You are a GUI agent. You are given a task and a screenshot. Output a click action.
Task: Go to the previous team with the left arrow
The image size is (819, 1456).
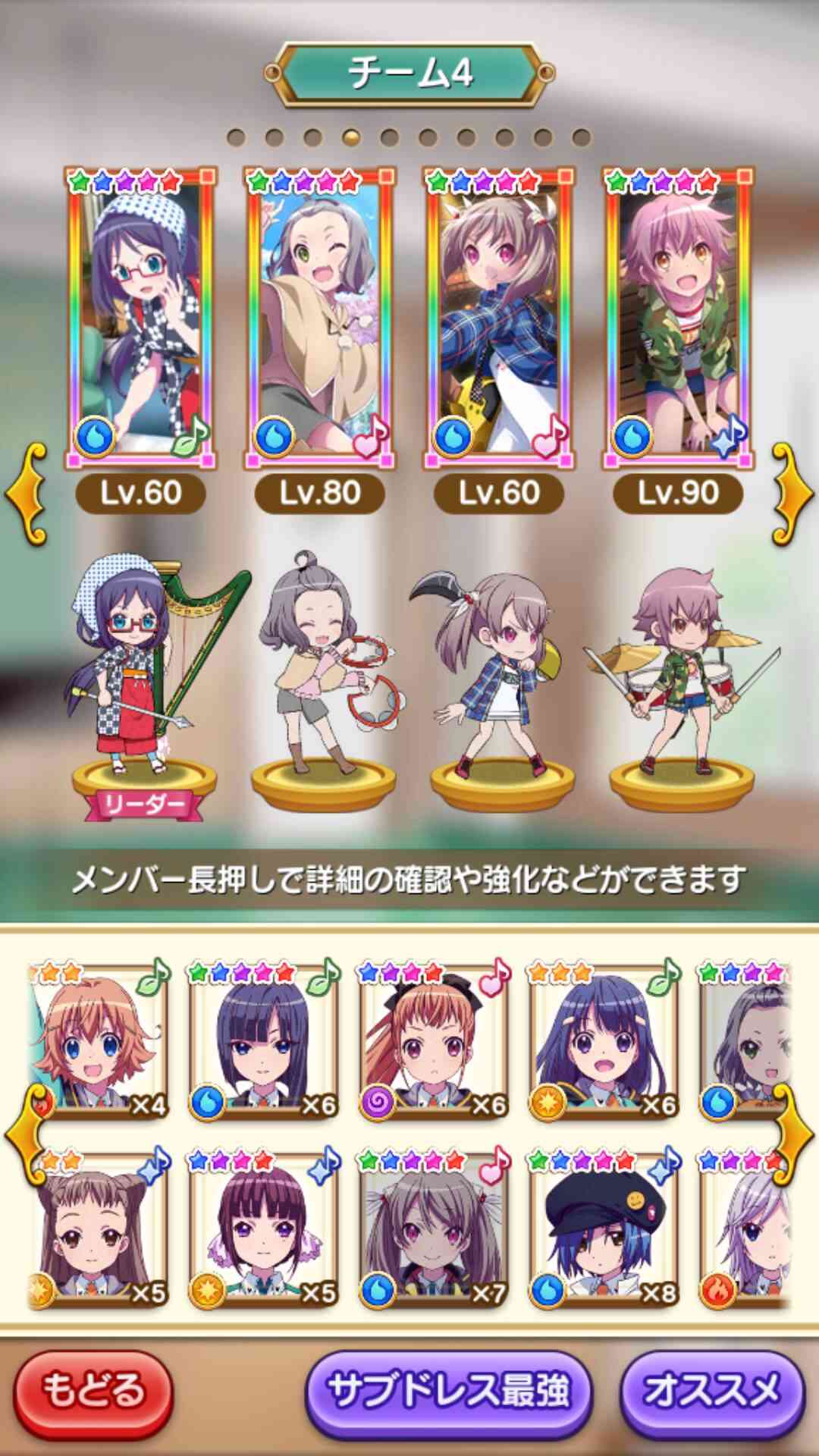click(25, 493)
